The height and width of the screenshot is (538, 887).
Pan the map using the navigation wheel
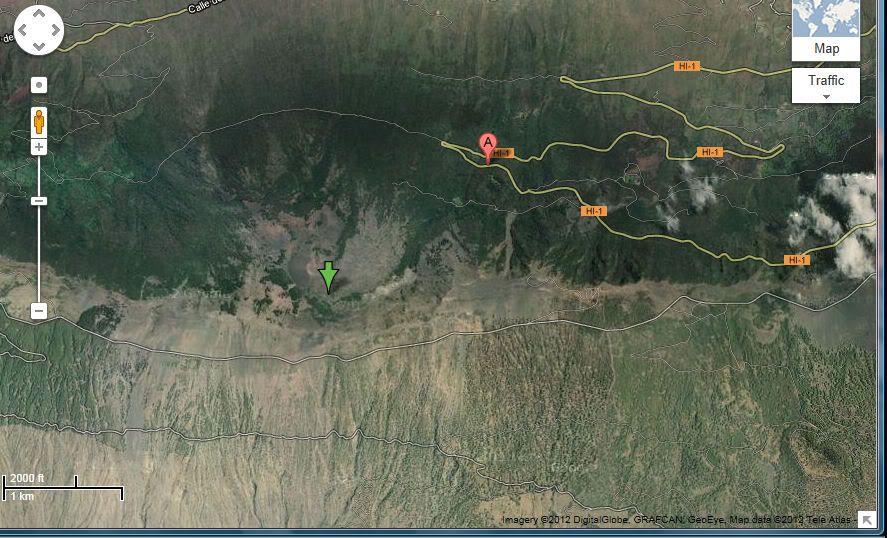[39, 30]
